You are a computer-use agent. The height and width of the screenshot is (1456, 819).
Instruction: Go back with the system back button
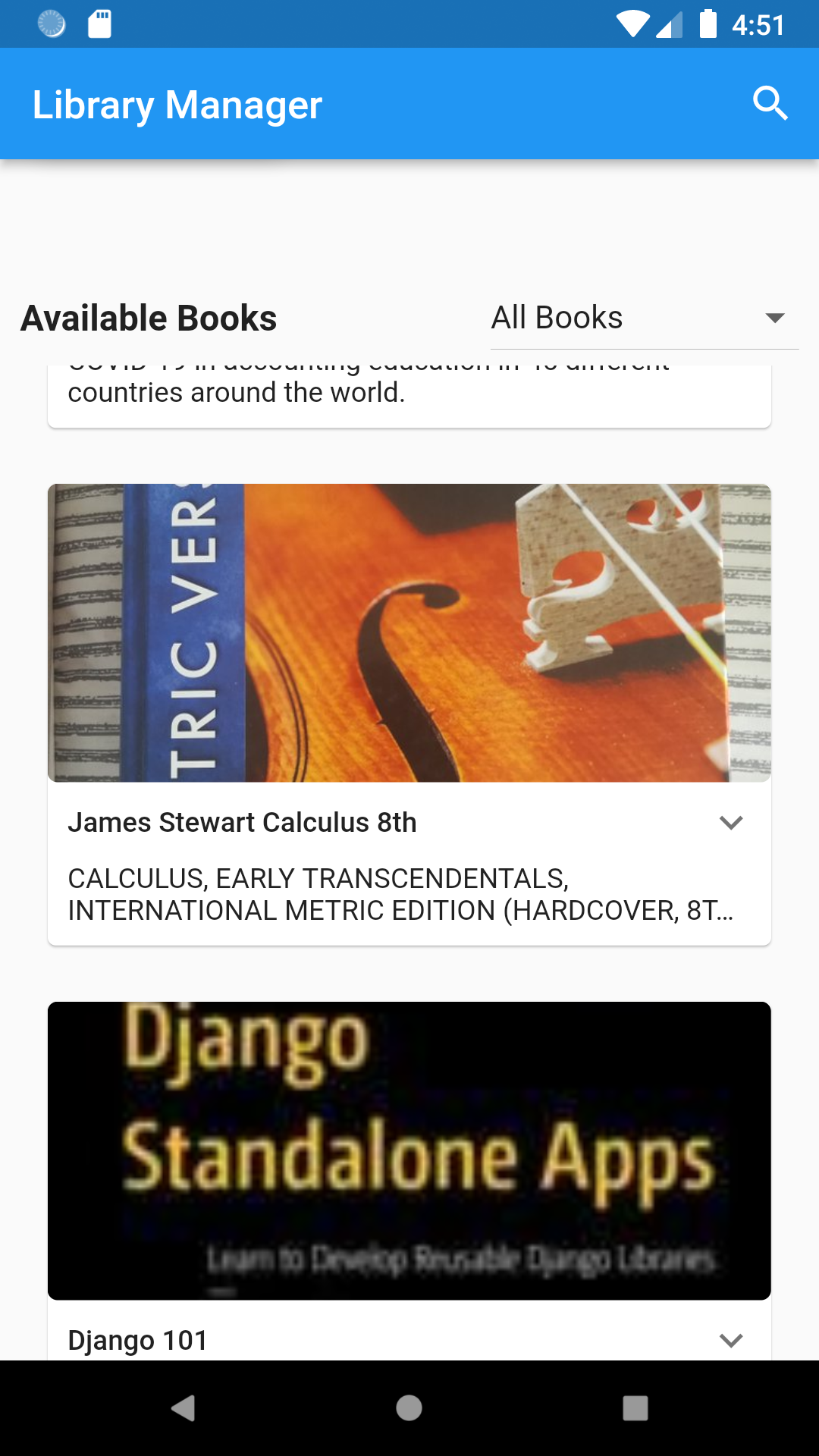coord(183,1408)
